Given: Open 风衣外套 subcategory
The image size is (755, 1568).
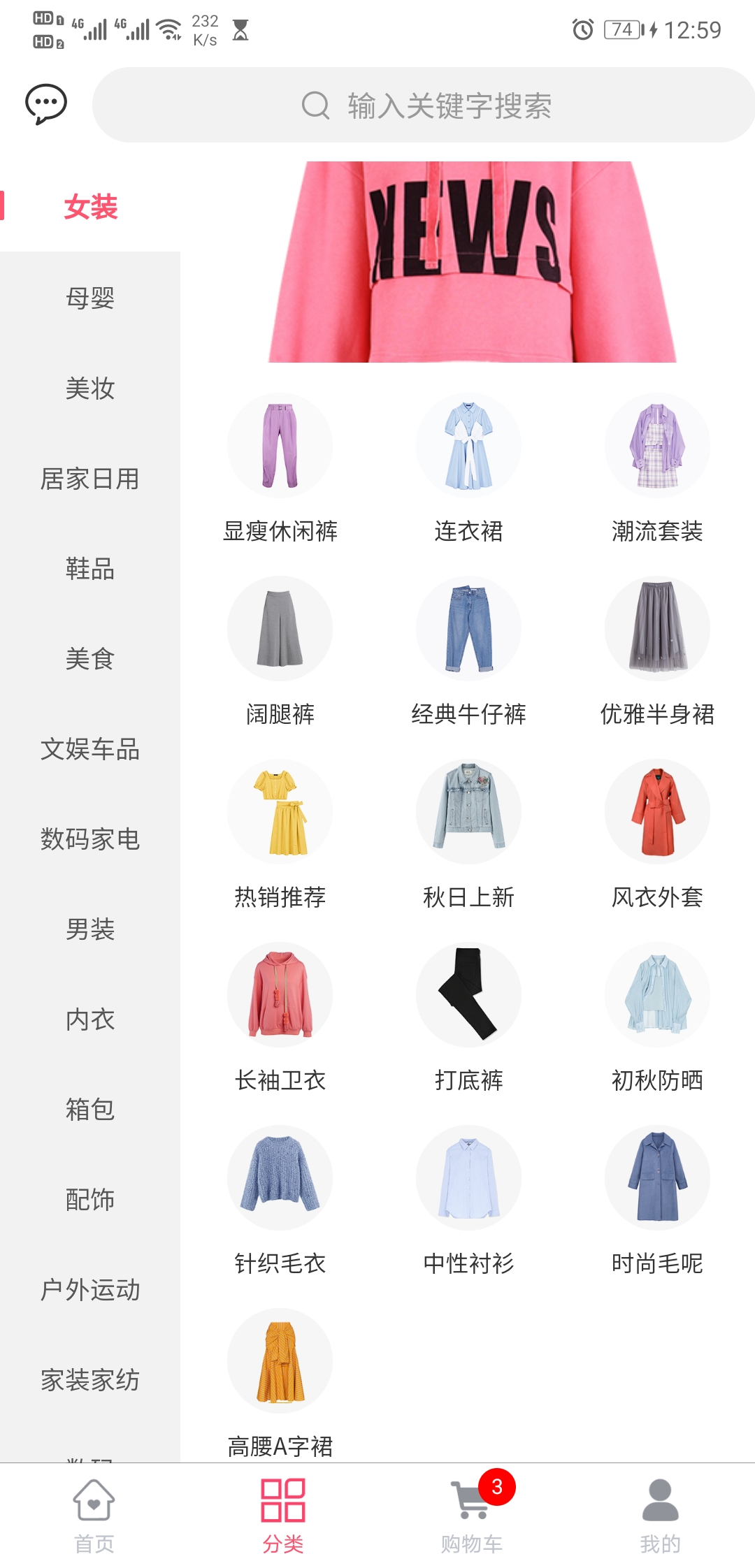Looking at the screenshot, I should (657, 835).
